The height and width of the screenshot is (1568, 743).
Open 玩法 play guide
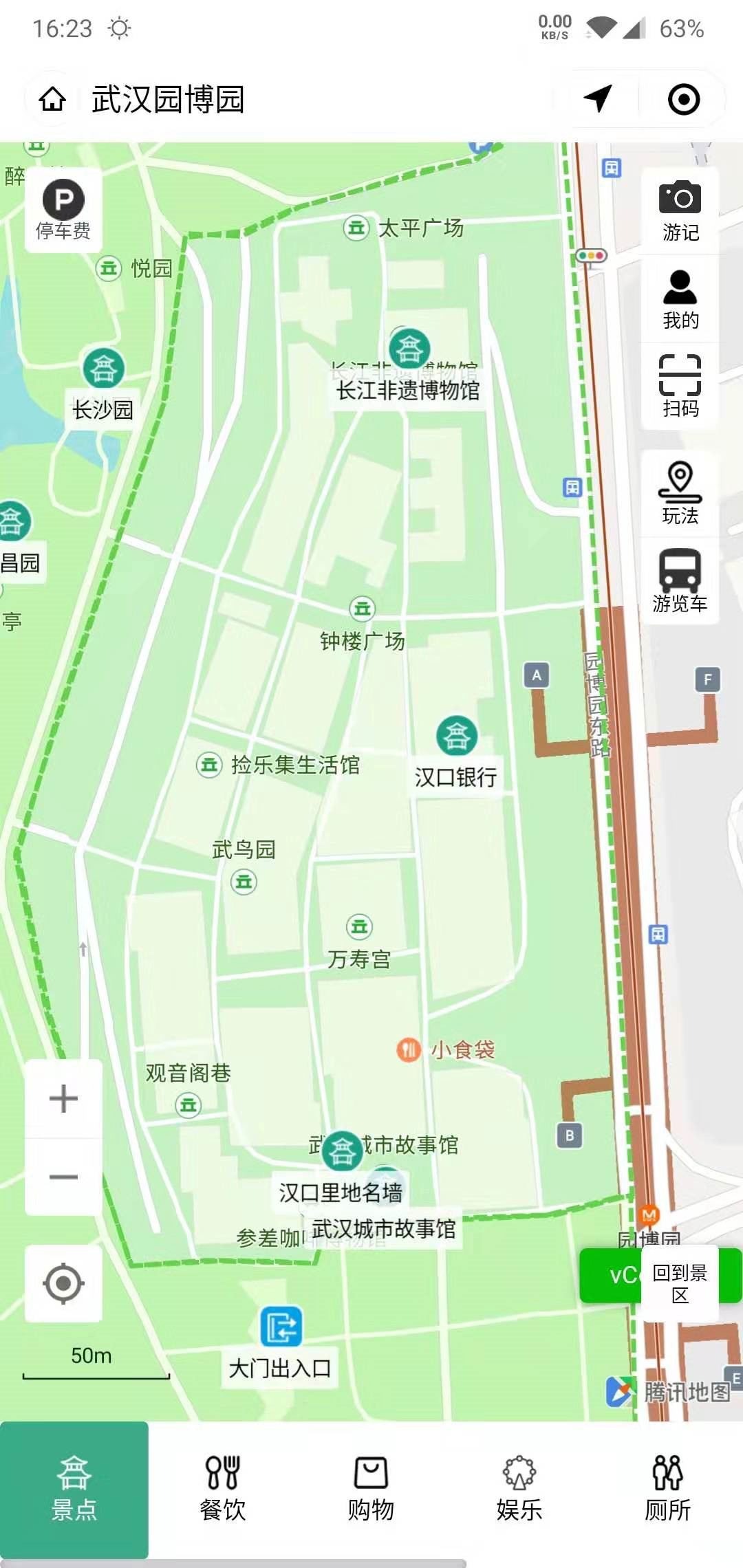[680, 494]
